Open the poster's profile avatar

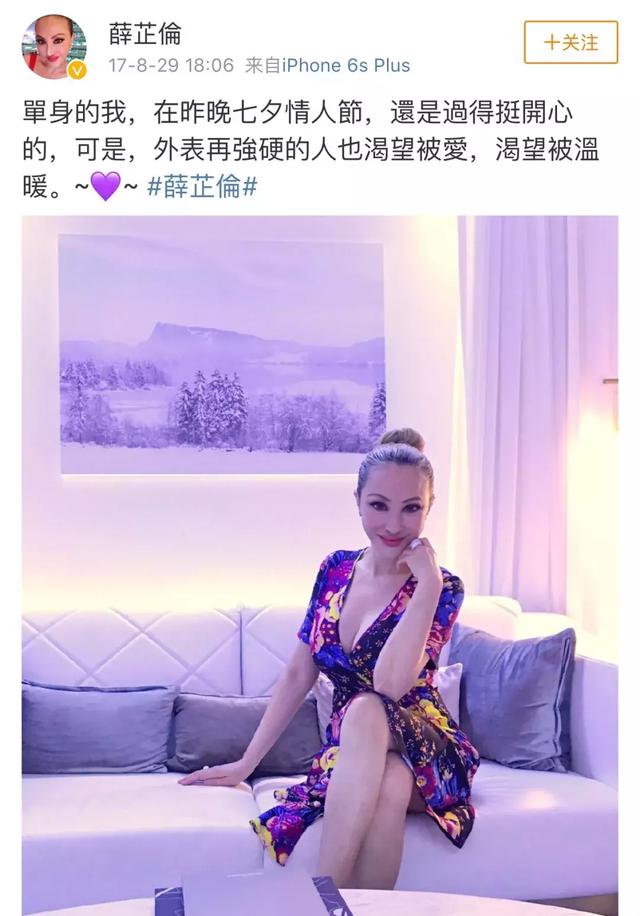[54, 46]
